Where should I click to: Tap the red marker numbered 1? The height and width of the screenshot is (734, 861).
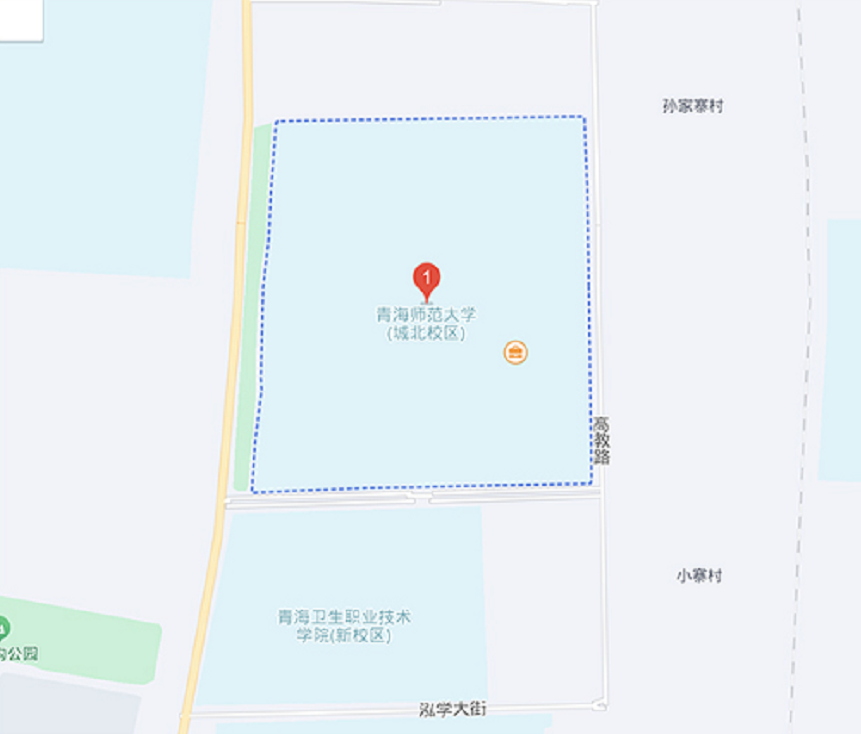[x=427, y=279]
